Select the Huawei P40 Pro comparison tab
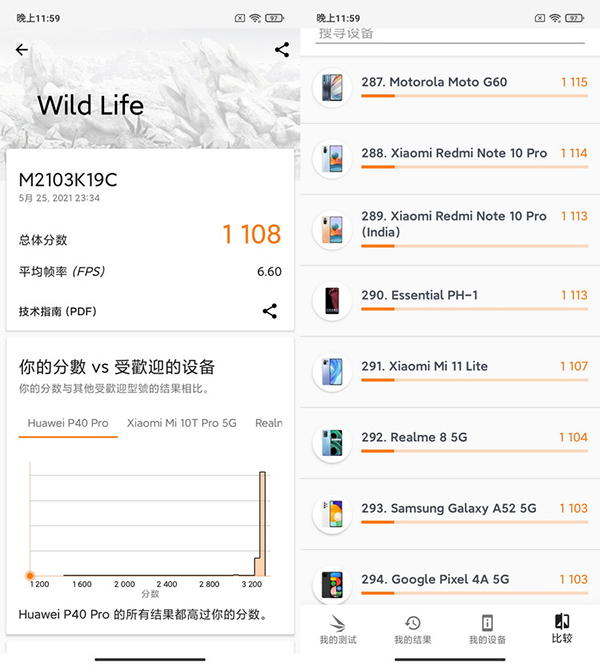 pos(68,423)
